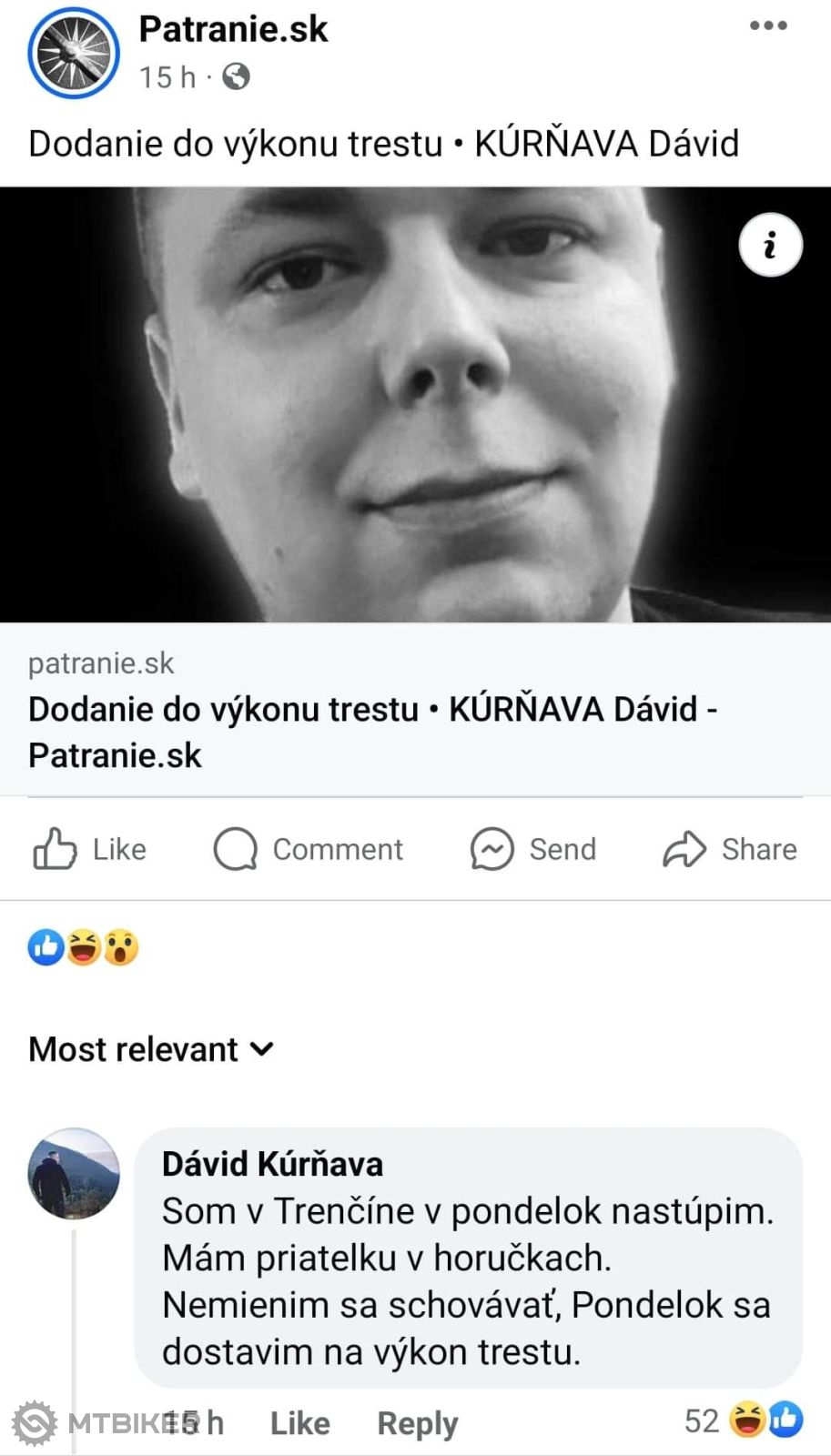The width and height of the screenshot is (831, 1456).
Task: View the post's reaction list
Action: coord(84,947)
